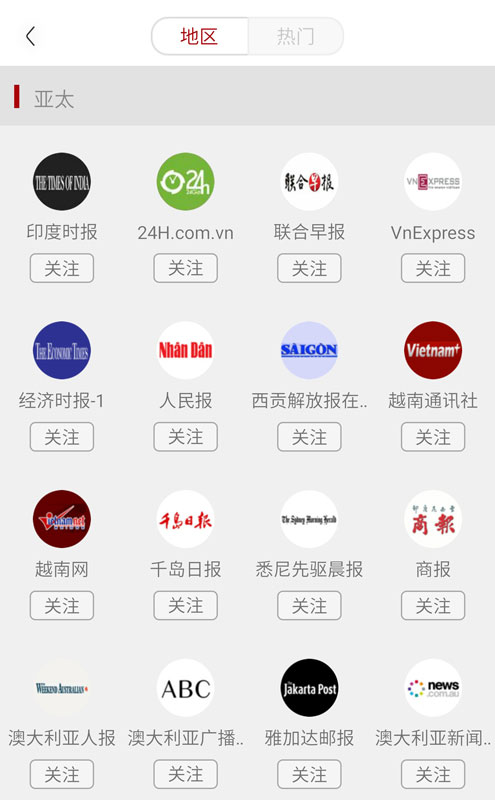
Task: Go back using the top-left arrow
Action: tap(31, 36)
